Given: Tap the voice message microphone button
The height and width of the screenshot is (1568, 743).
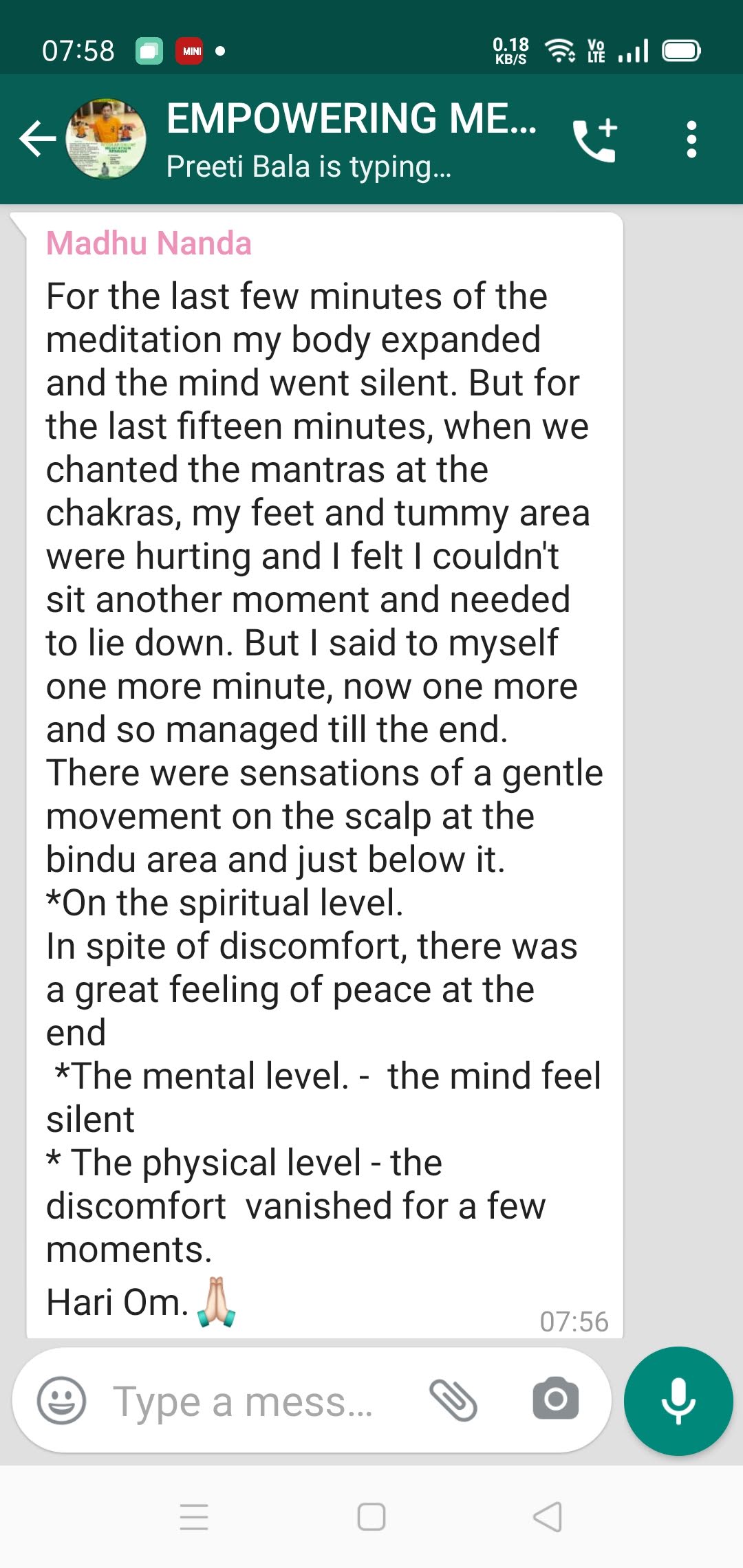Looking at the screenshot, I should 678,1401.
